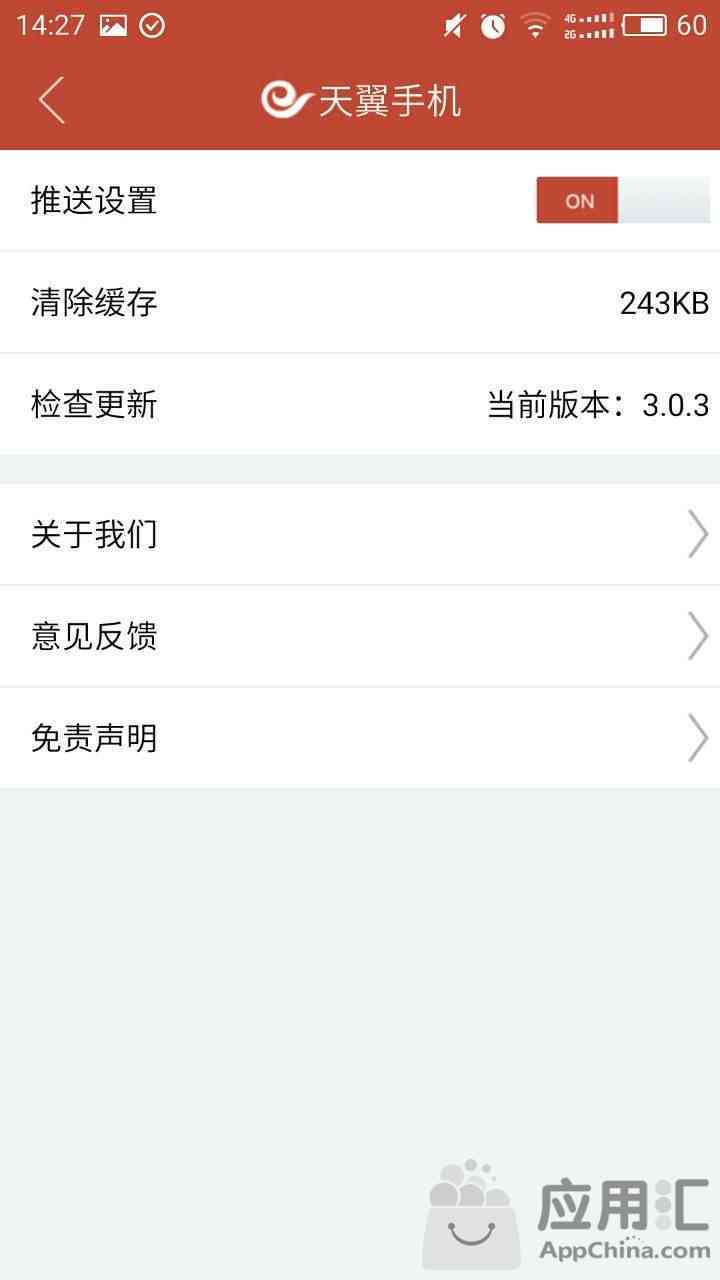Screen dimensions: 720x1280
Task: View the 免责声明 disclaimer
Action: tap(360, 738)
